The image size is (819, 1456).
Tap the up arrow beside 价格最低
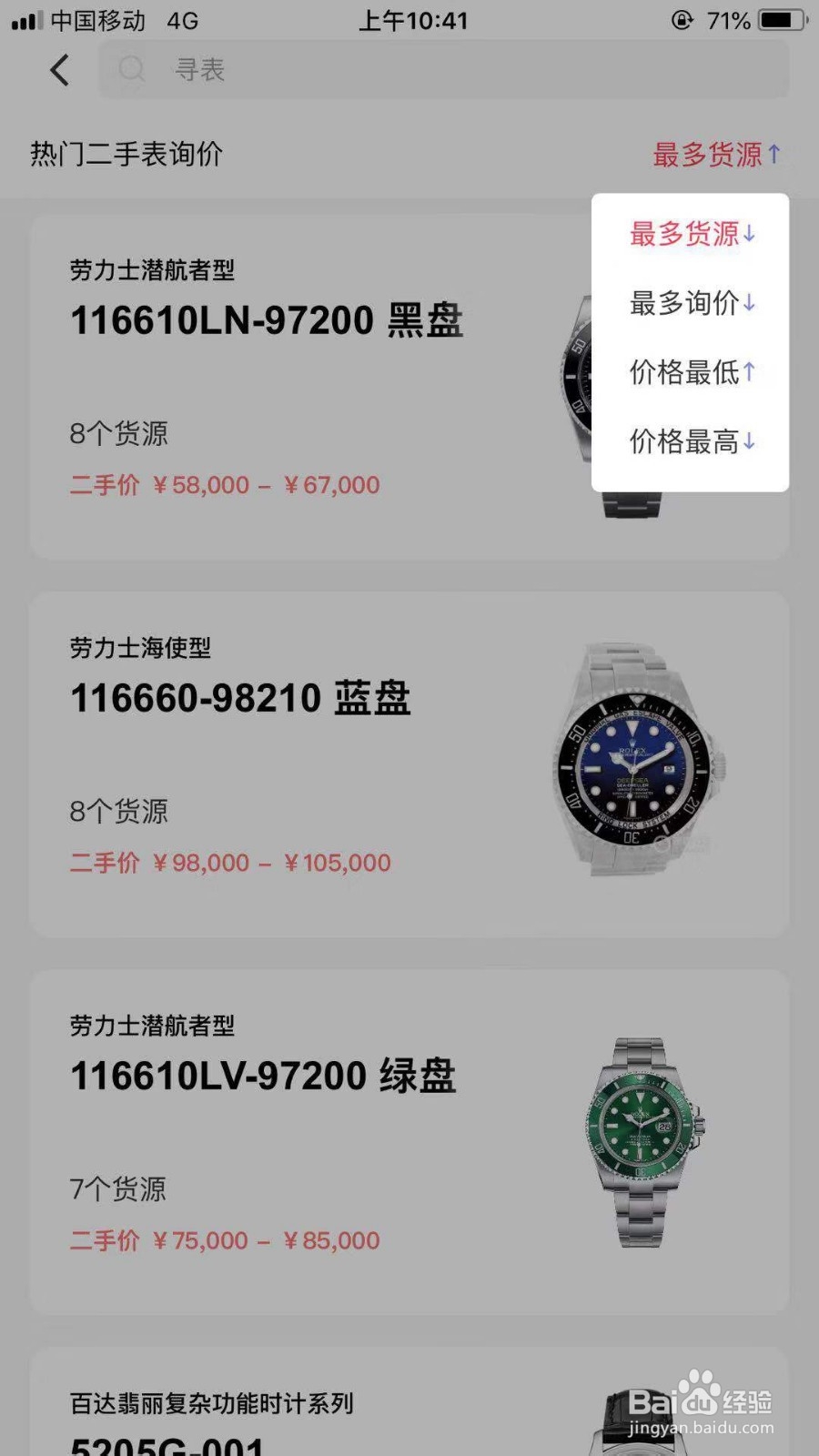click(749, 372)
